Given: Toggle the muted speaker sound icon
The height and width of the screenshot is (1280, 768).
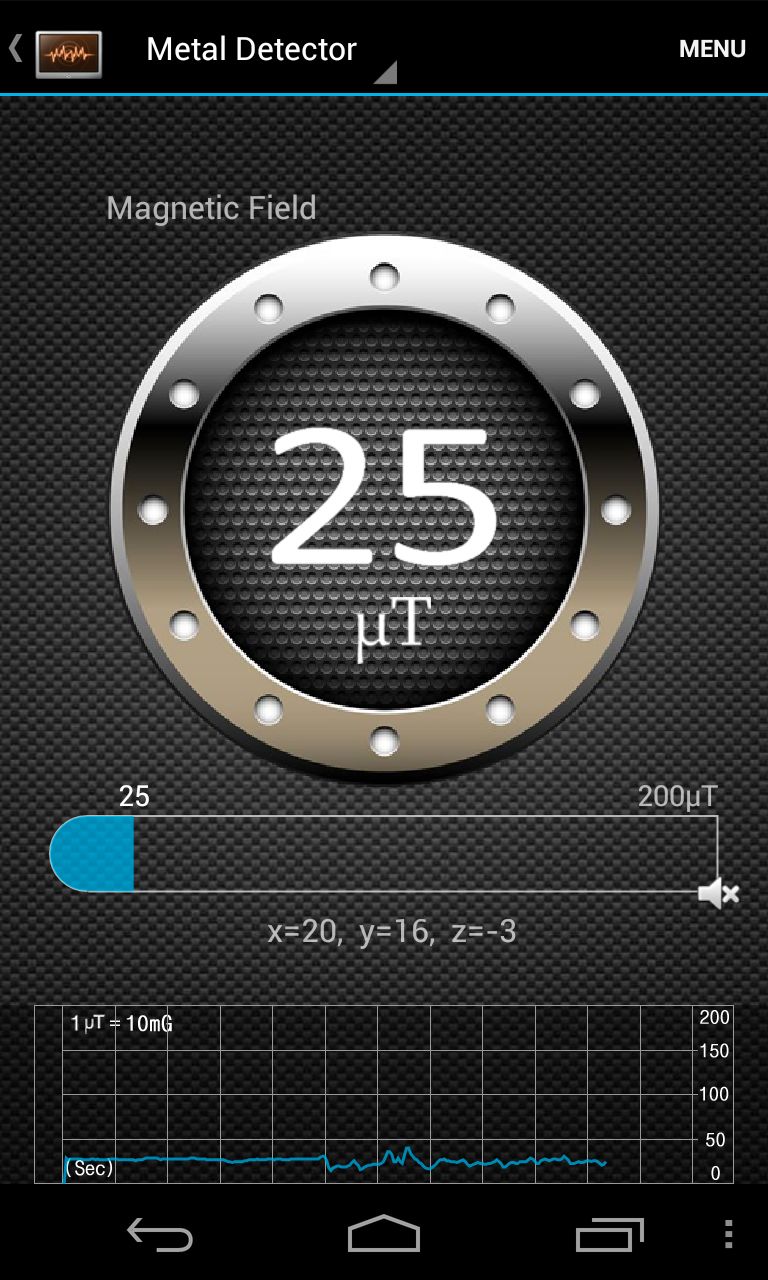Looking at the screenshot, I should pos(718,893).
